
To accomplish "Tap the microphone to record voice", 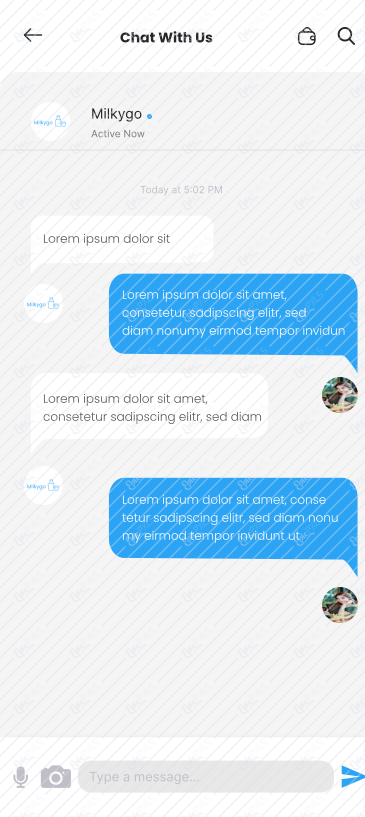I will point(20,777).
